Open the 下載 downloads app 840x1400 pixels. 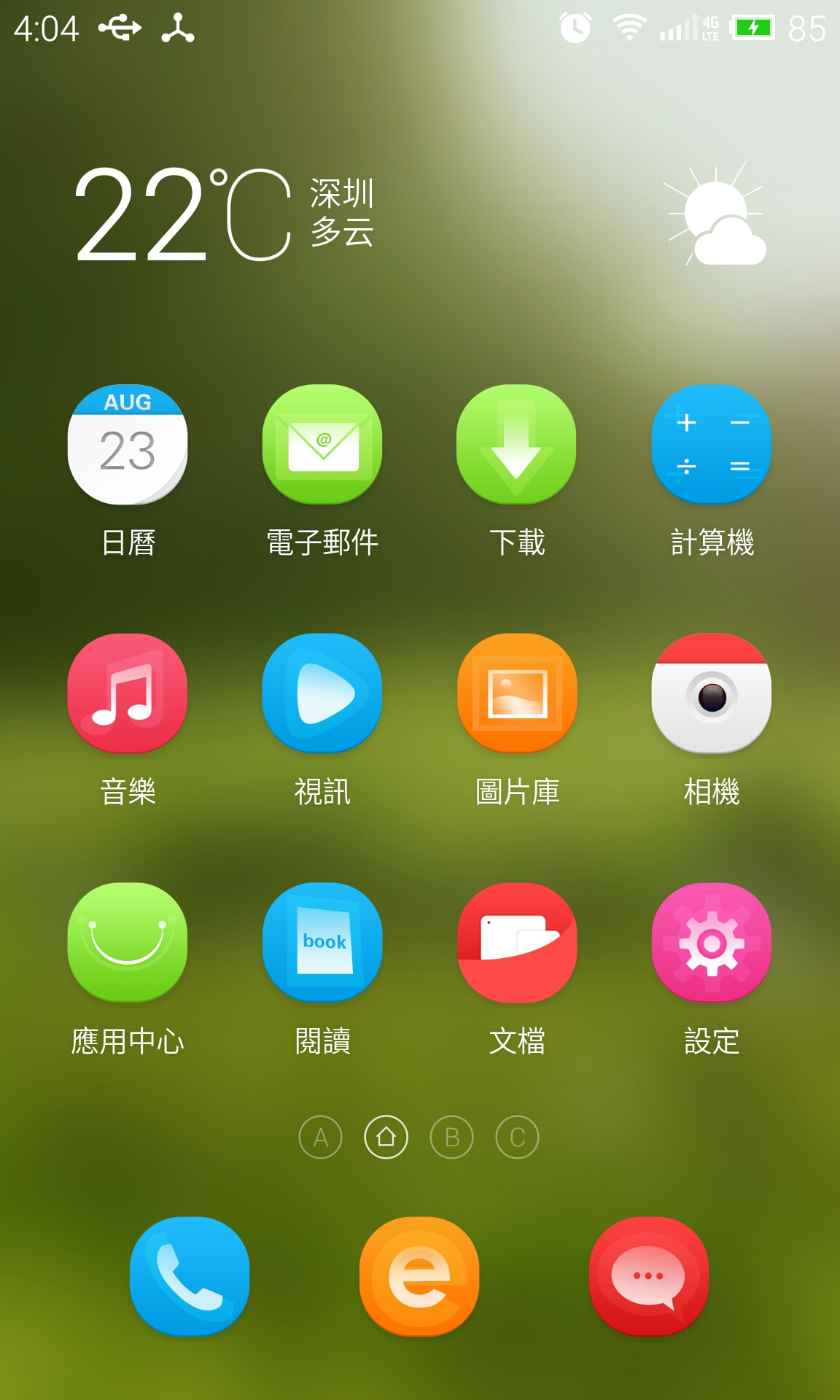point(516,445)
